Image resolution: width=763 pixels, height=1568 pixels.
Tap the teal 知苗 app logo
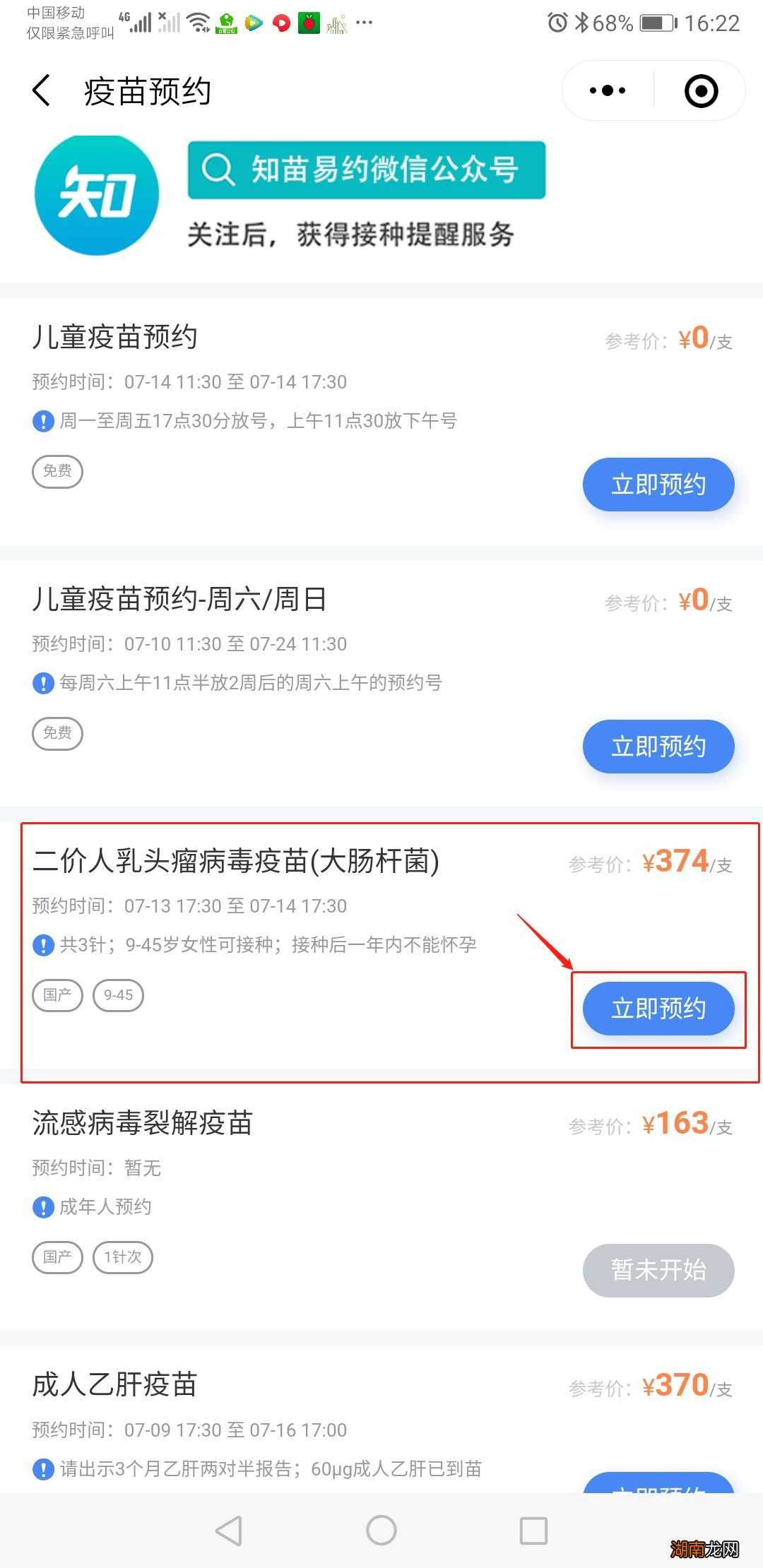pyautogui.click(x=97, y=194)
